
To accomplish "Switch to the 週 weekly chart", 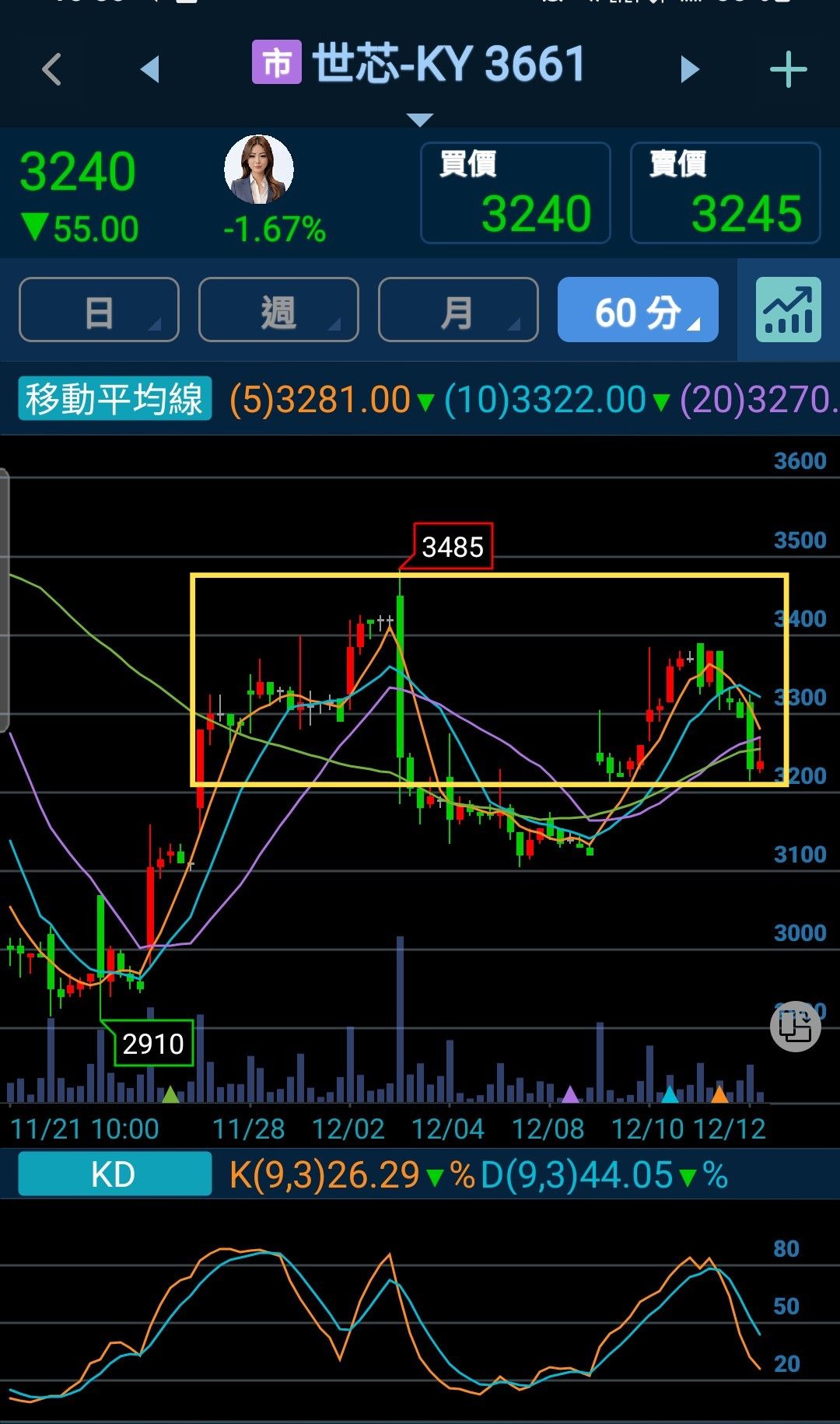I will click(x=278, y=310).
